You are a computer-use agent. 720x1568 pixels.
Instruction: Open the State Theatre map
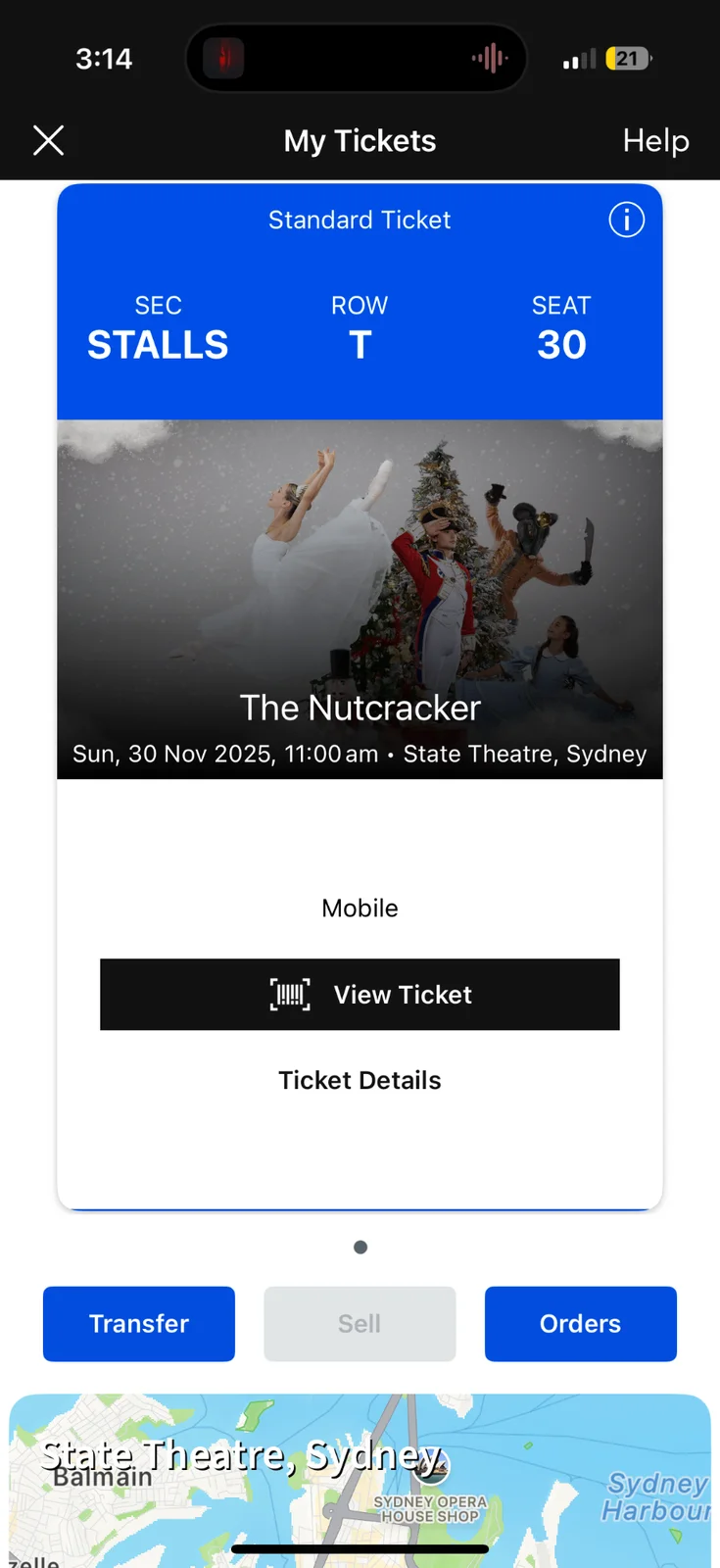click(360, 1480)
